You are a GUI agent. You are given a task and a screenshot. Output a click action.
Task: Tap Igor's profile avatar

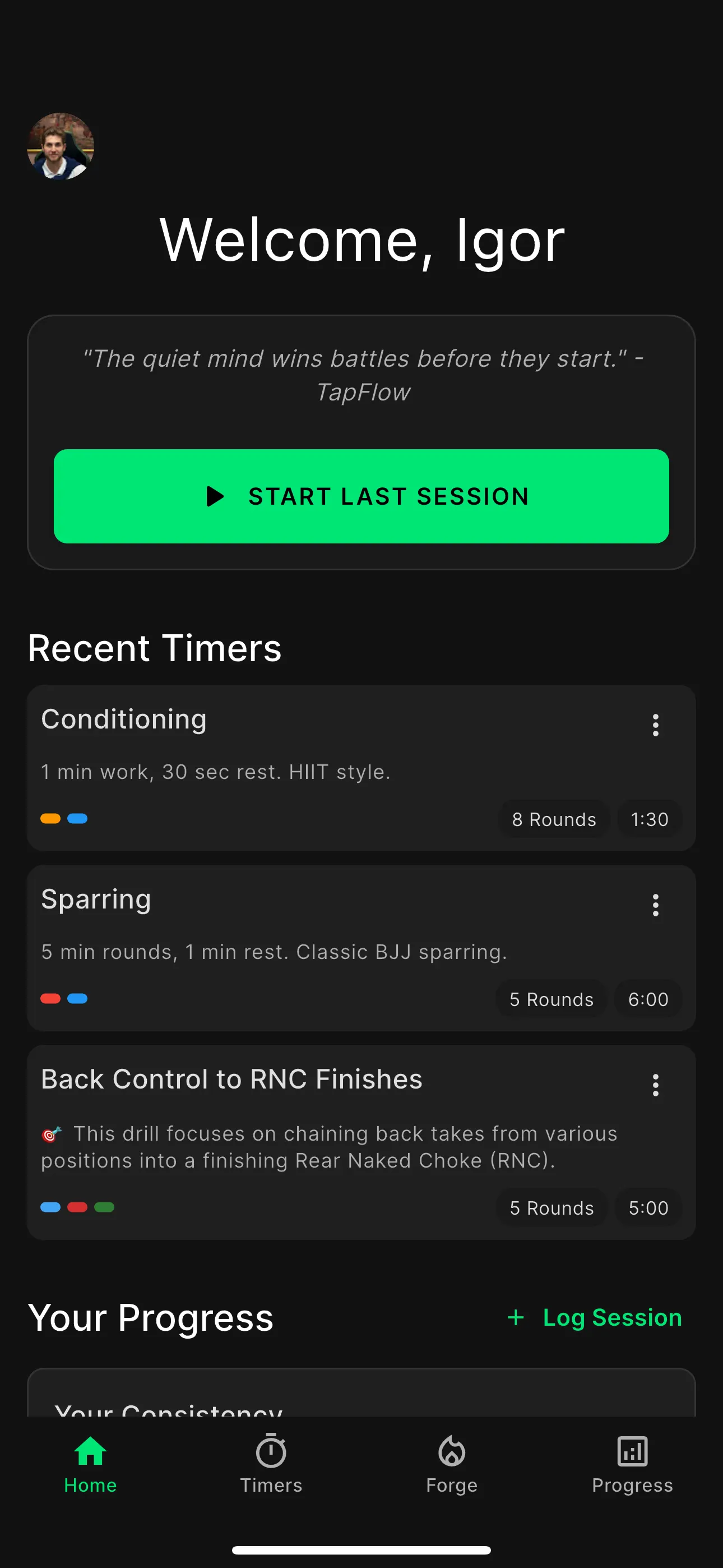61,145
